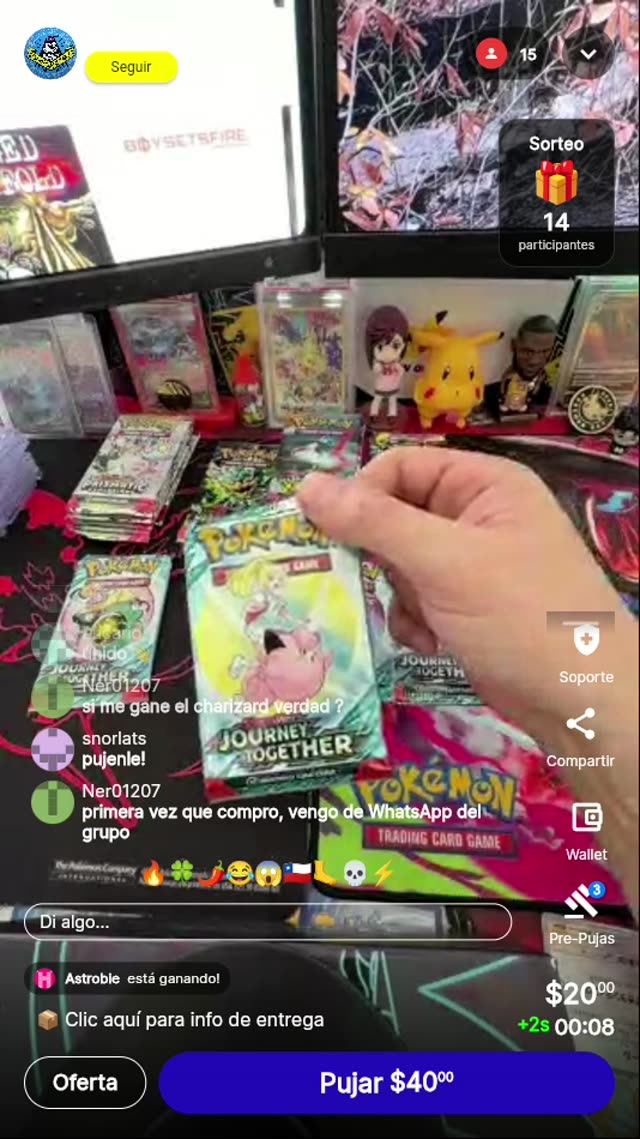Open Soporte help
The width and height of the screenshot is (640, 1139).
586,652
